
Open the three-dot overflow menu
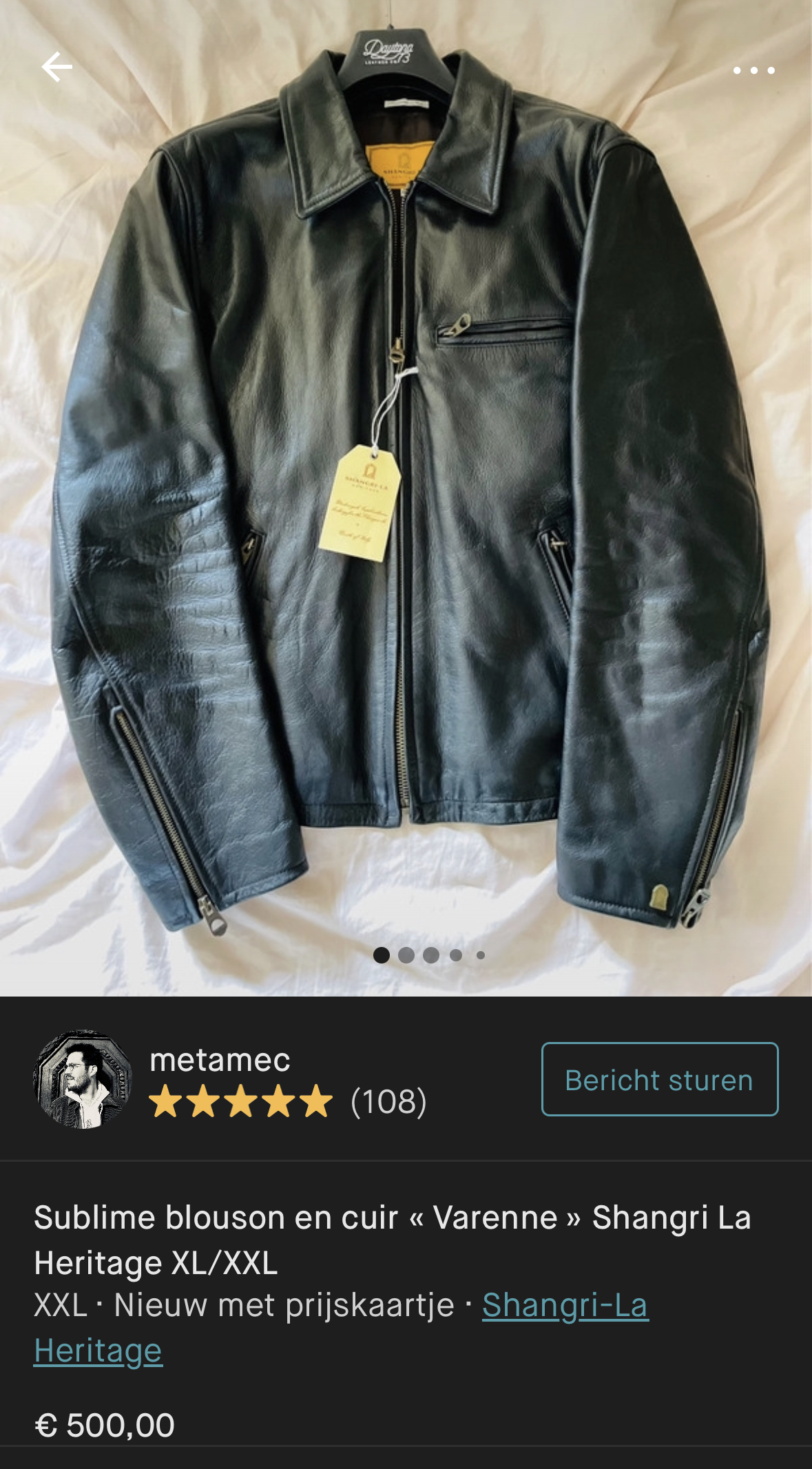tap(753, 70)
